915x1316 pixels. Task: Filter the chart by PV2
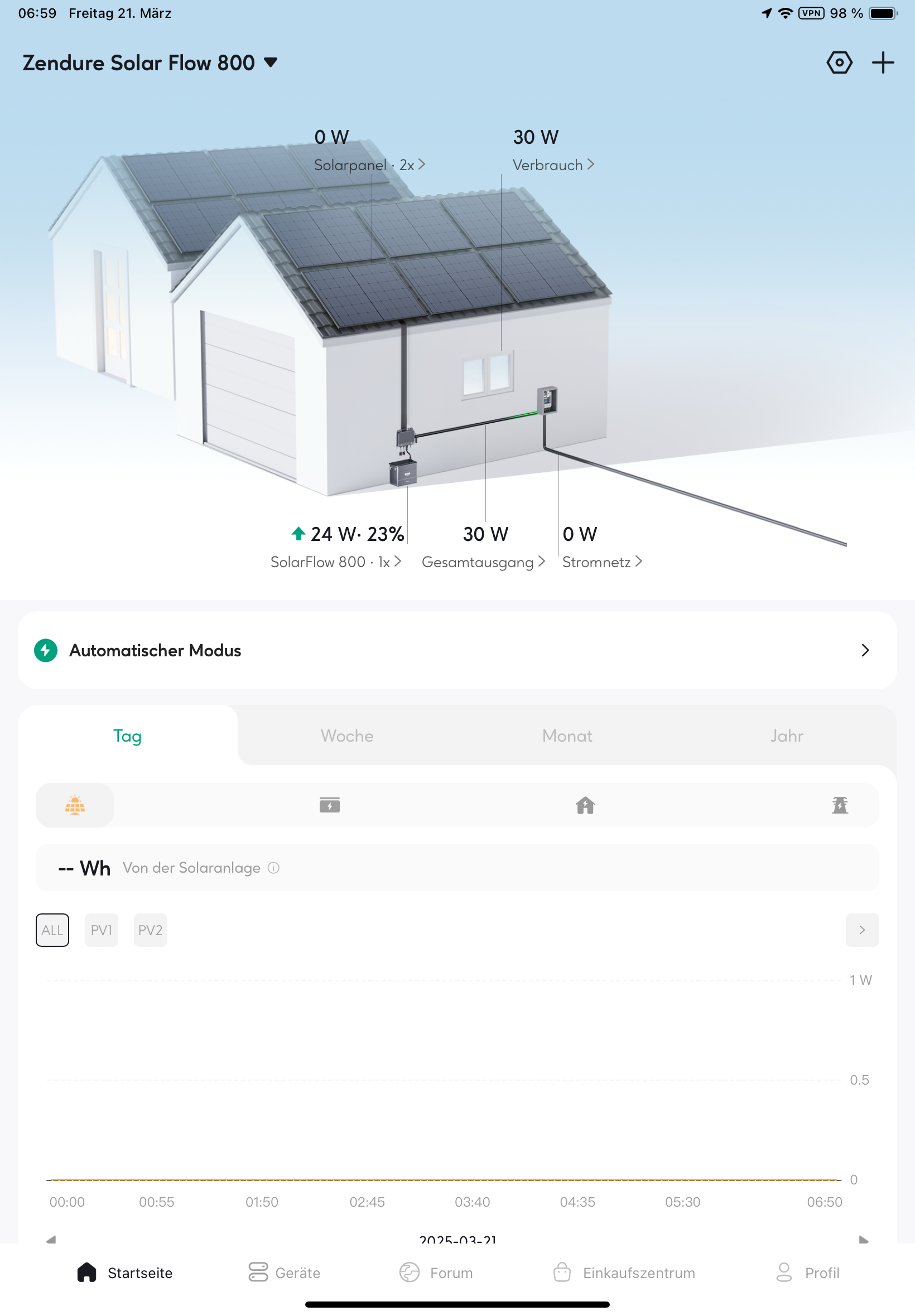(150, 929)
